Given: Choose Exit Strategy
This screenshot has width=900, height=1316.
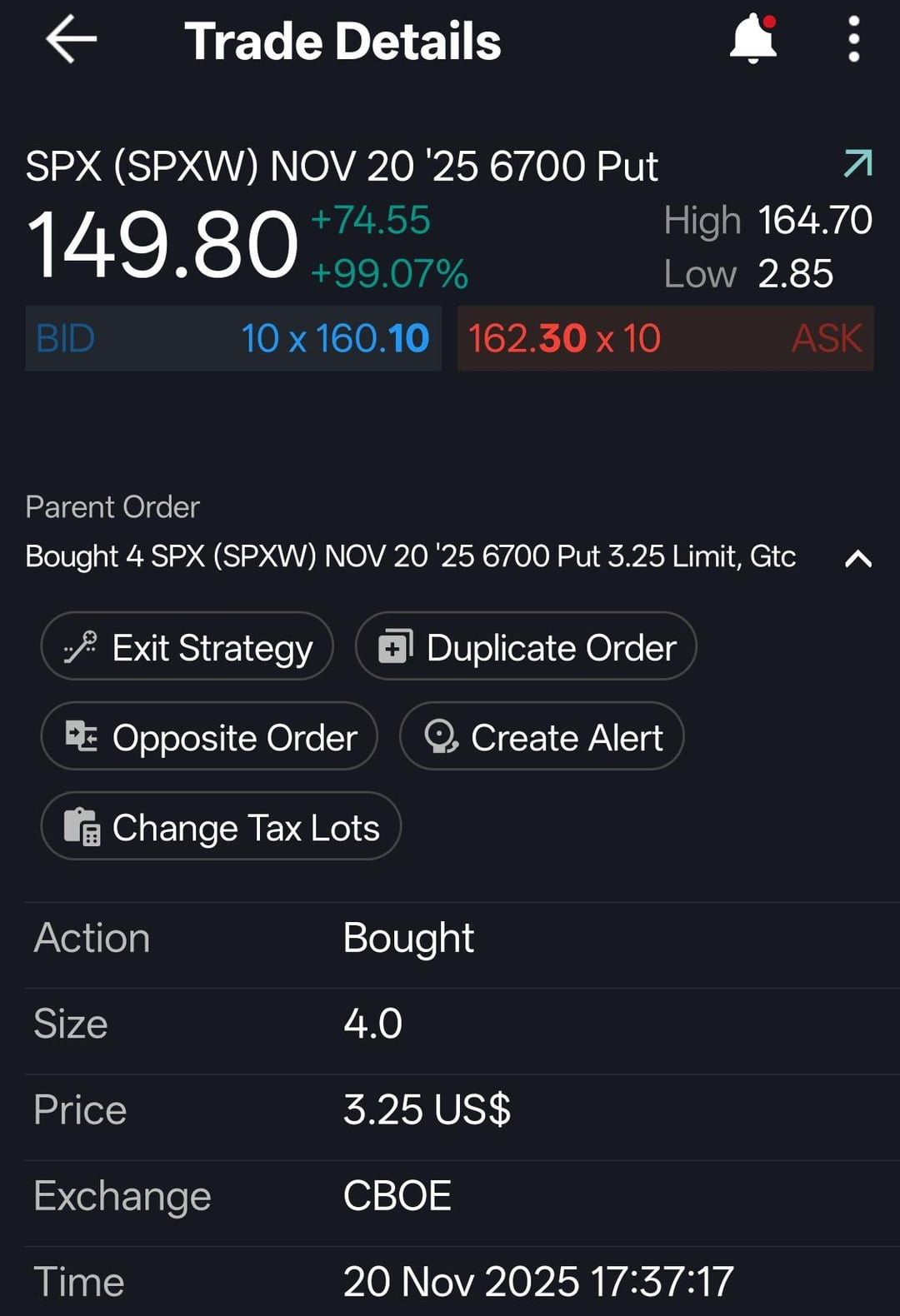Looking at the screenshot, I should [187, 647].
